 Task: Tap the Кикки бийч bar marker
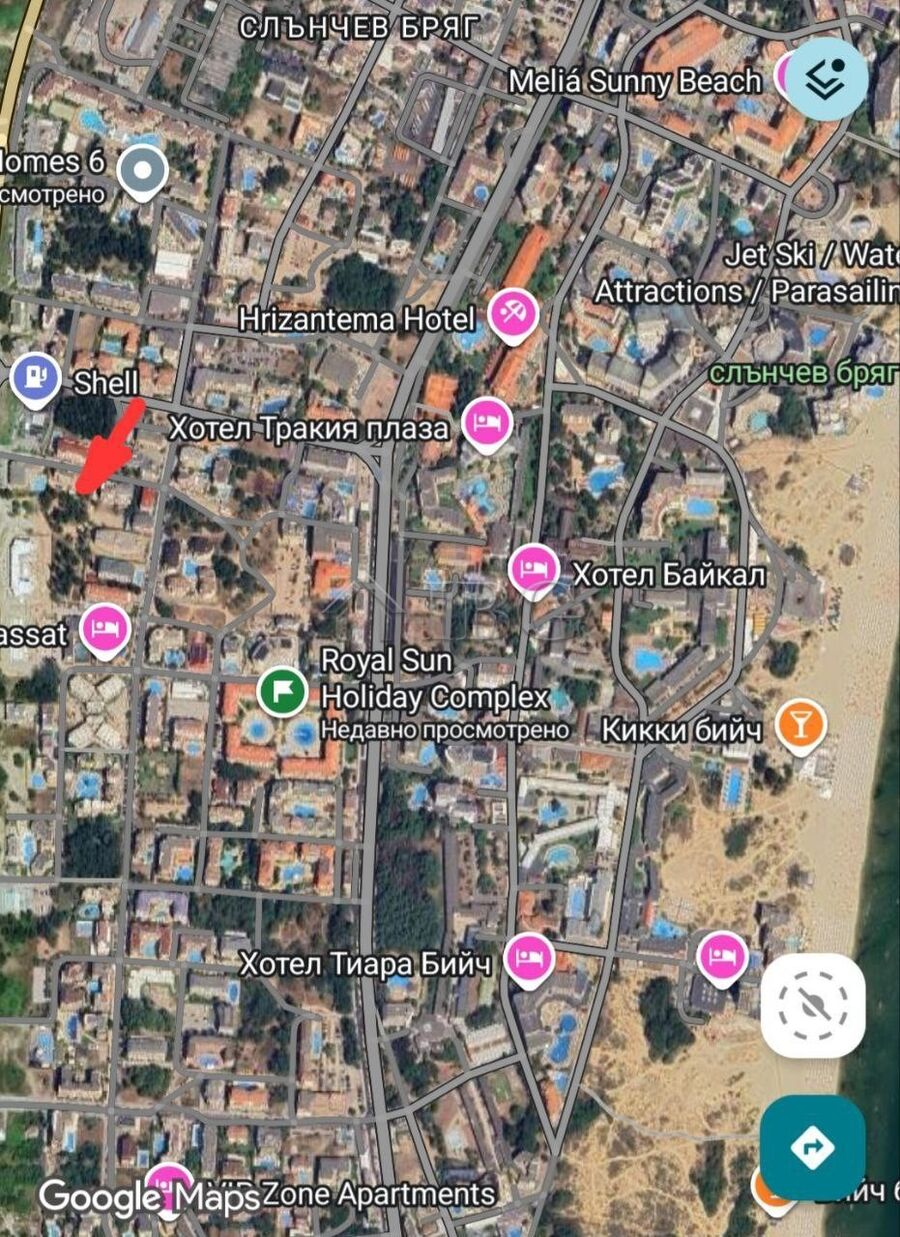(x=800, y=723)
